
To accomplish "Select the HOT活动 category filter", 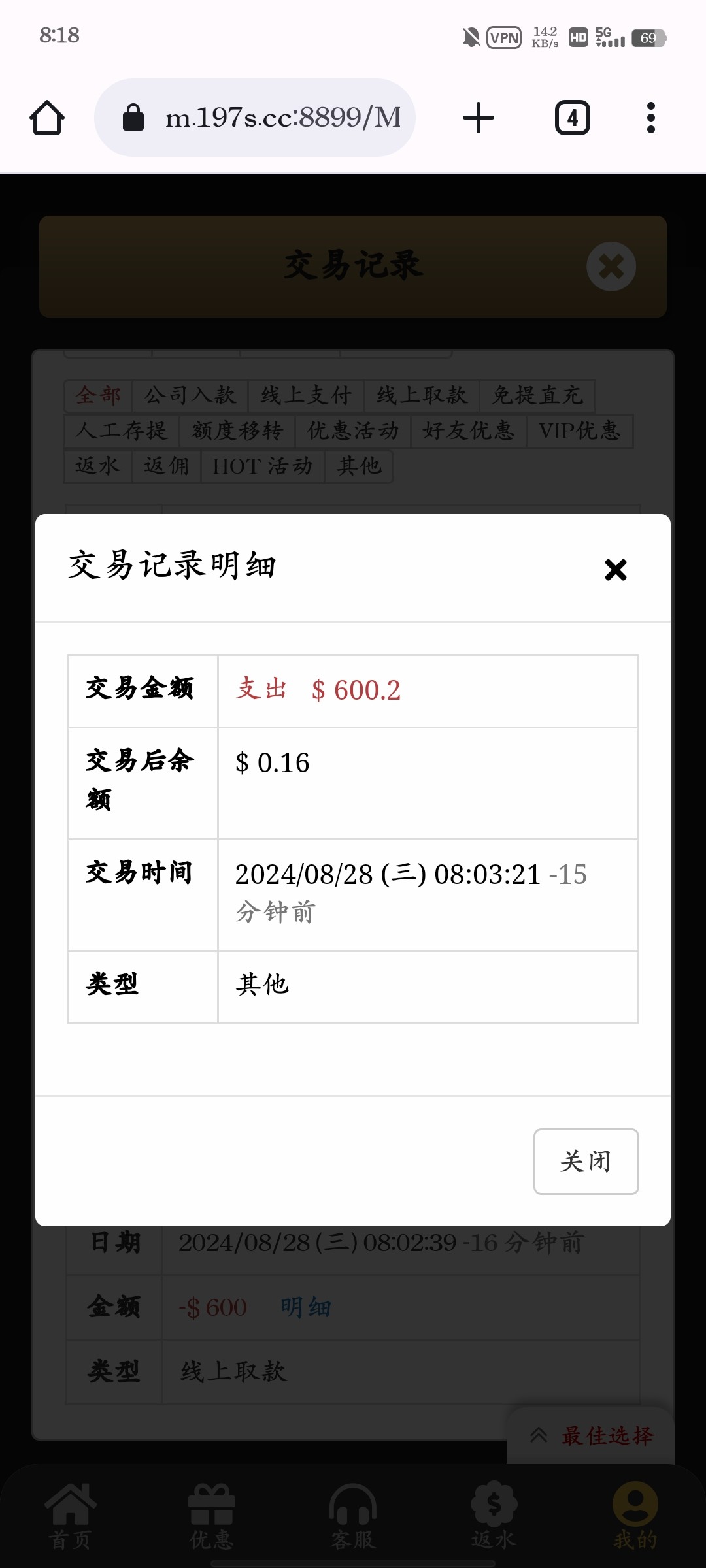I will [x=262, y=466].
